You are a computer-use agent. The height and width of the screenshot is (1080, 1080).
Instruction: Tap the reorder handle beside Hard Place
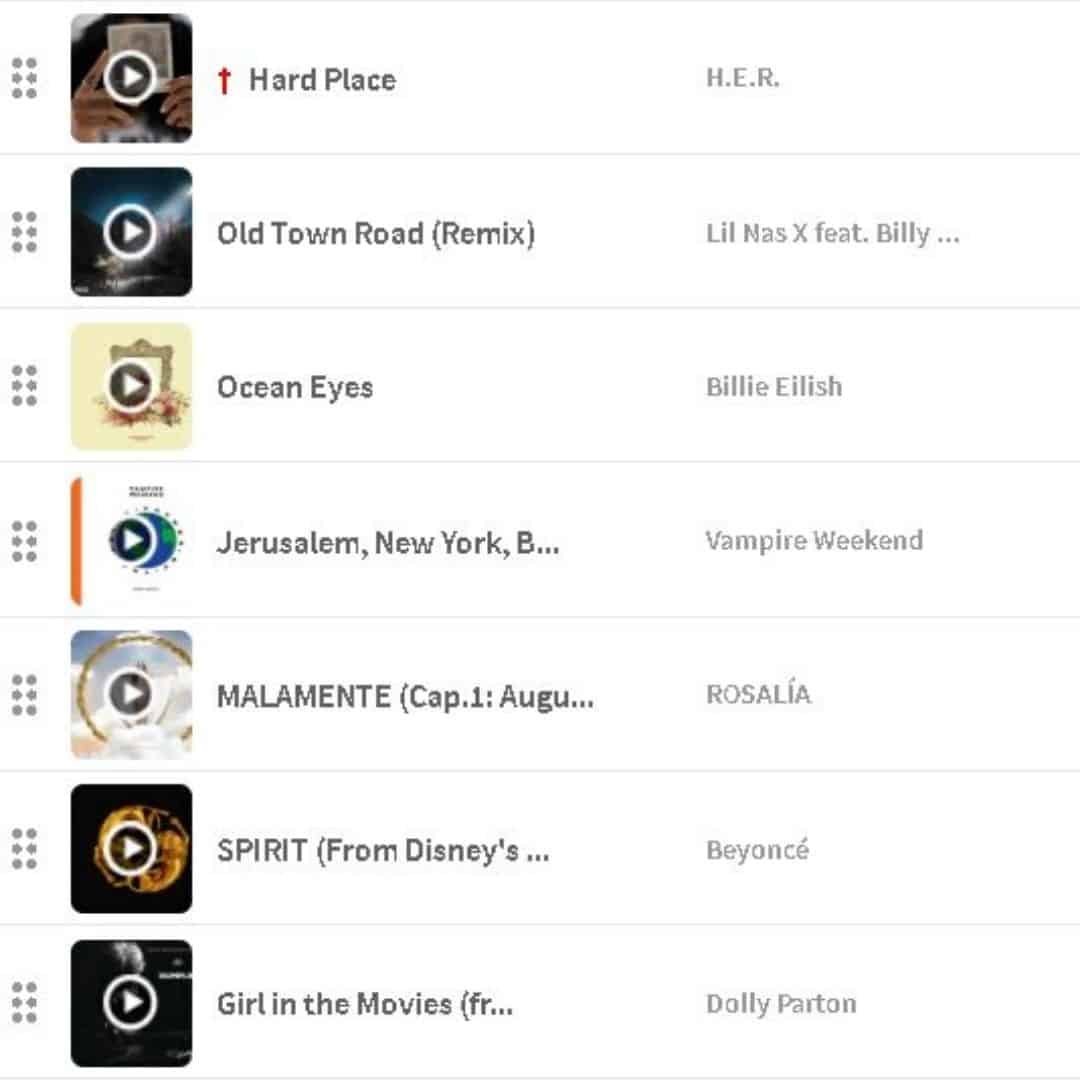24,78
